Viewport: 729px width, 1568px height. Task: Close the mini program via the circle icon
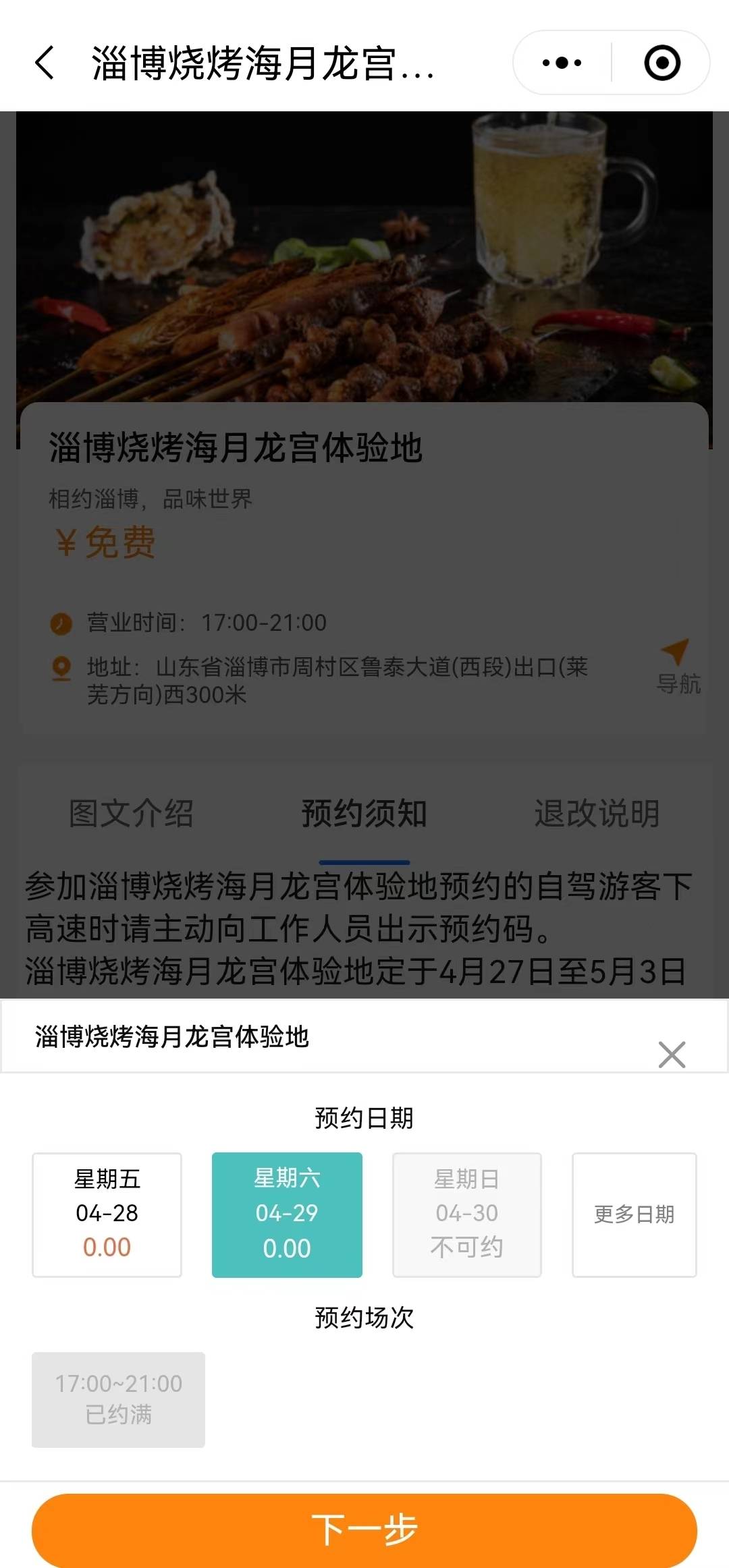pos(661,63)
